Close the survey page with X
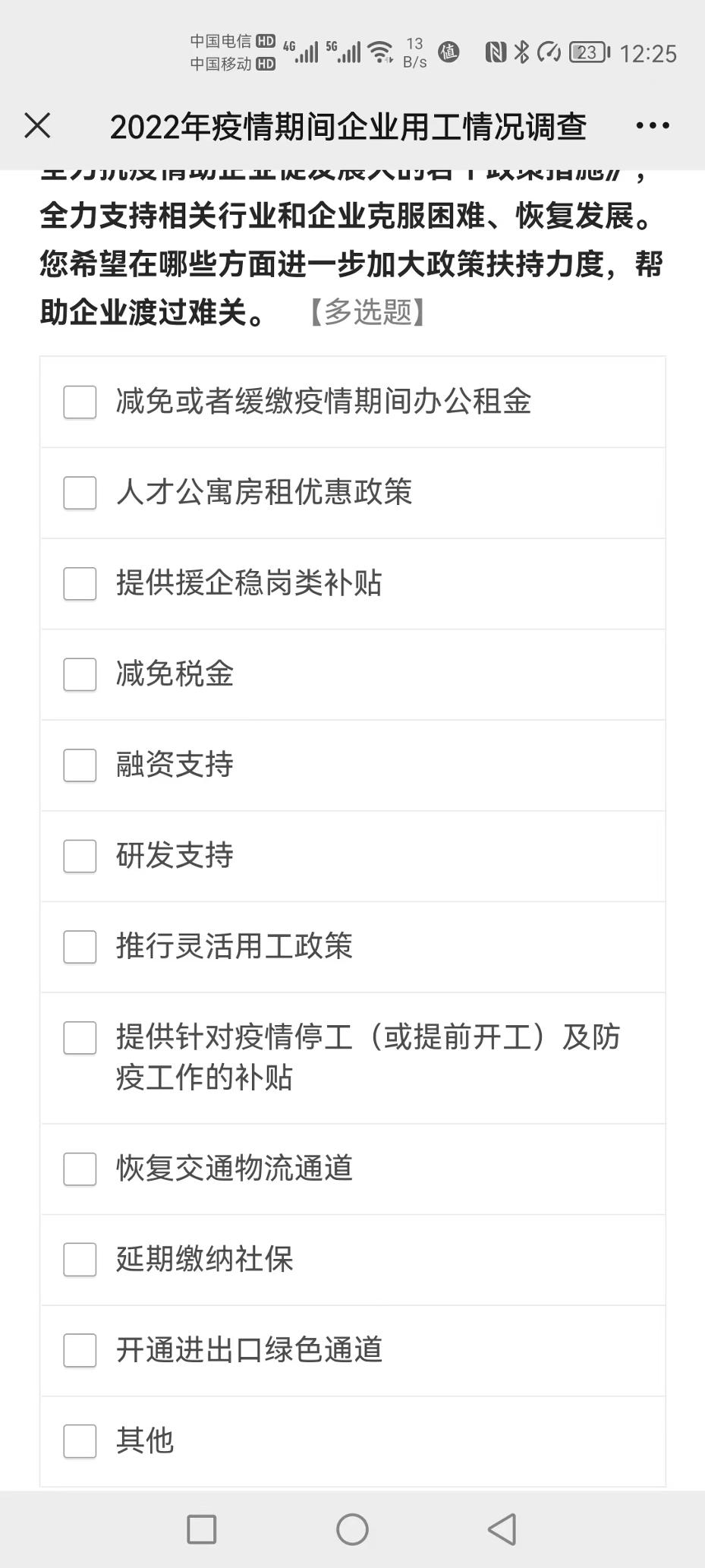The image size is (705, 1568). (x=37, y=125)
